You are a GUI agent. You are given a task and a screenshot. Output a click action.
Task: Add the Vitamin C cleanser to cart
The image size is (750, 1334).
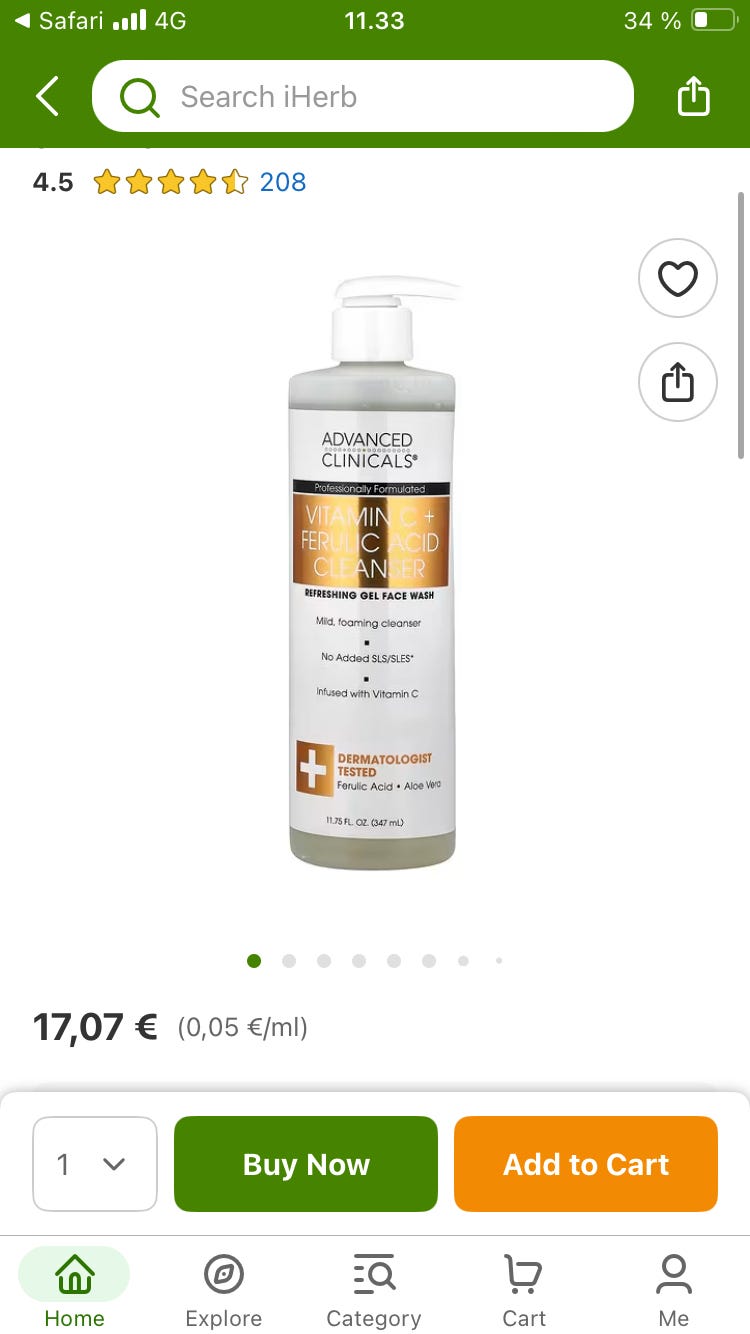pos(586,1163)
